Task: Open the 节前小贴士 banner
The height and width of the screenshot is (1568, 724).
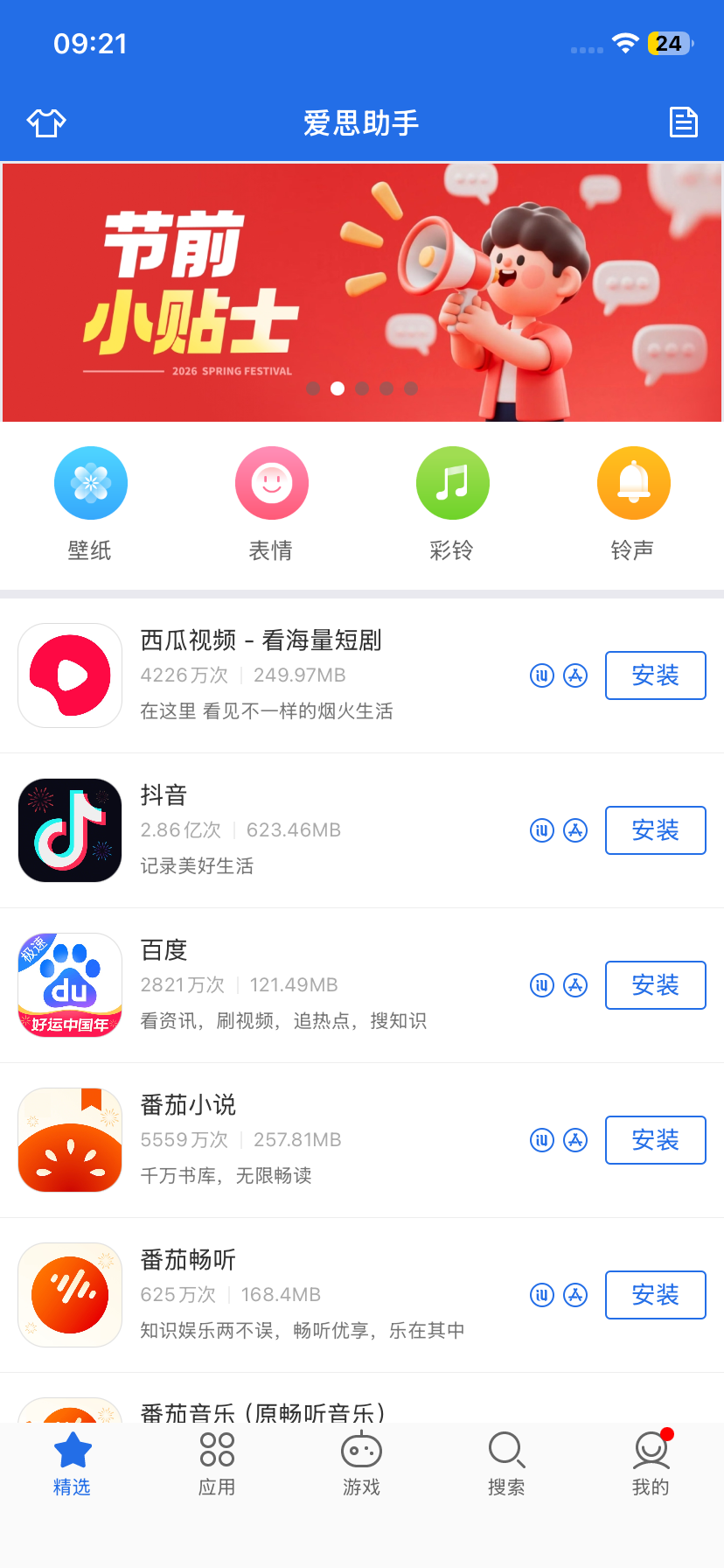Action: point(362,292)
